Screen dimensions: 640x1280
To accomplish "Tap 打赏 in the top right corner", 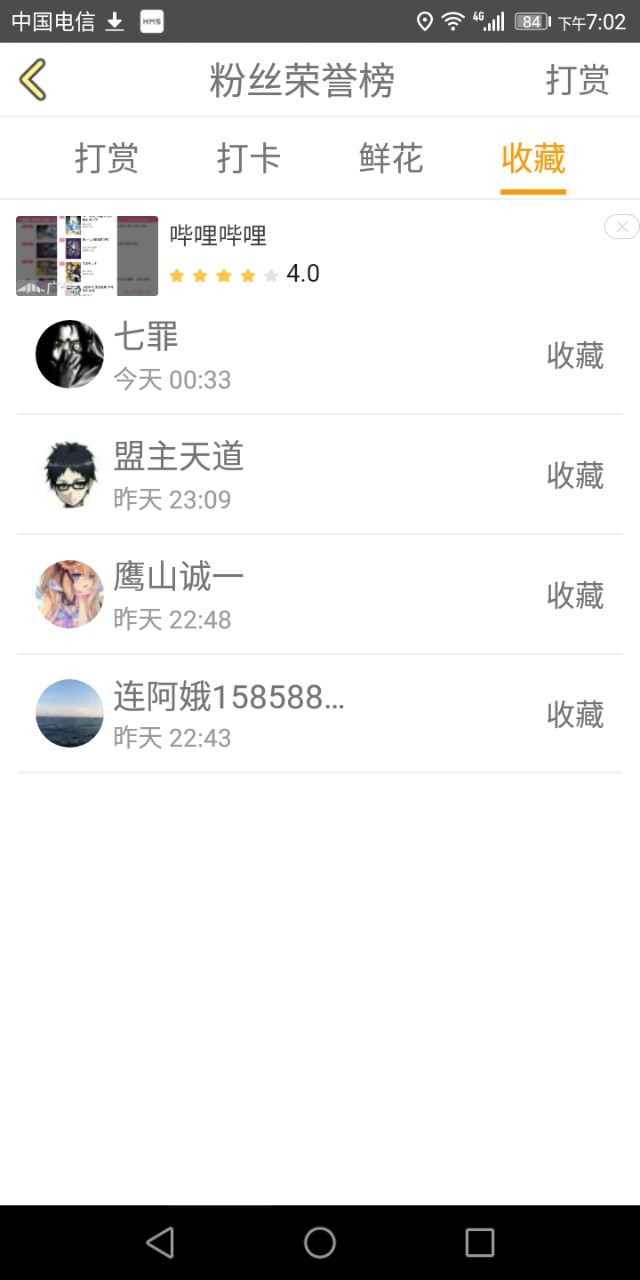I will point(577,80).
